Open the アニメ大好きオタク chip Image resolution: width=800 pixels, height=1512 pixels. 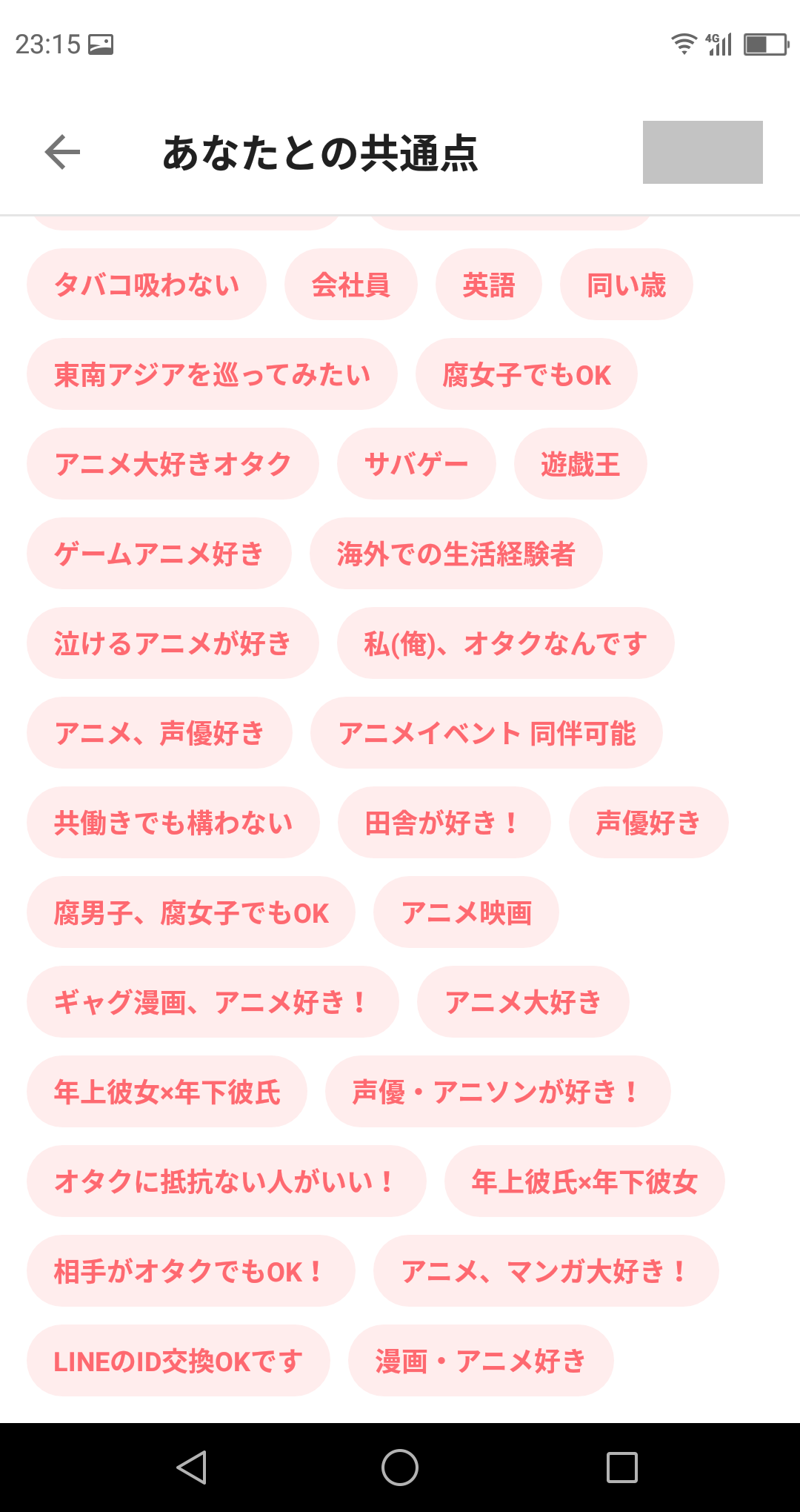173,464
